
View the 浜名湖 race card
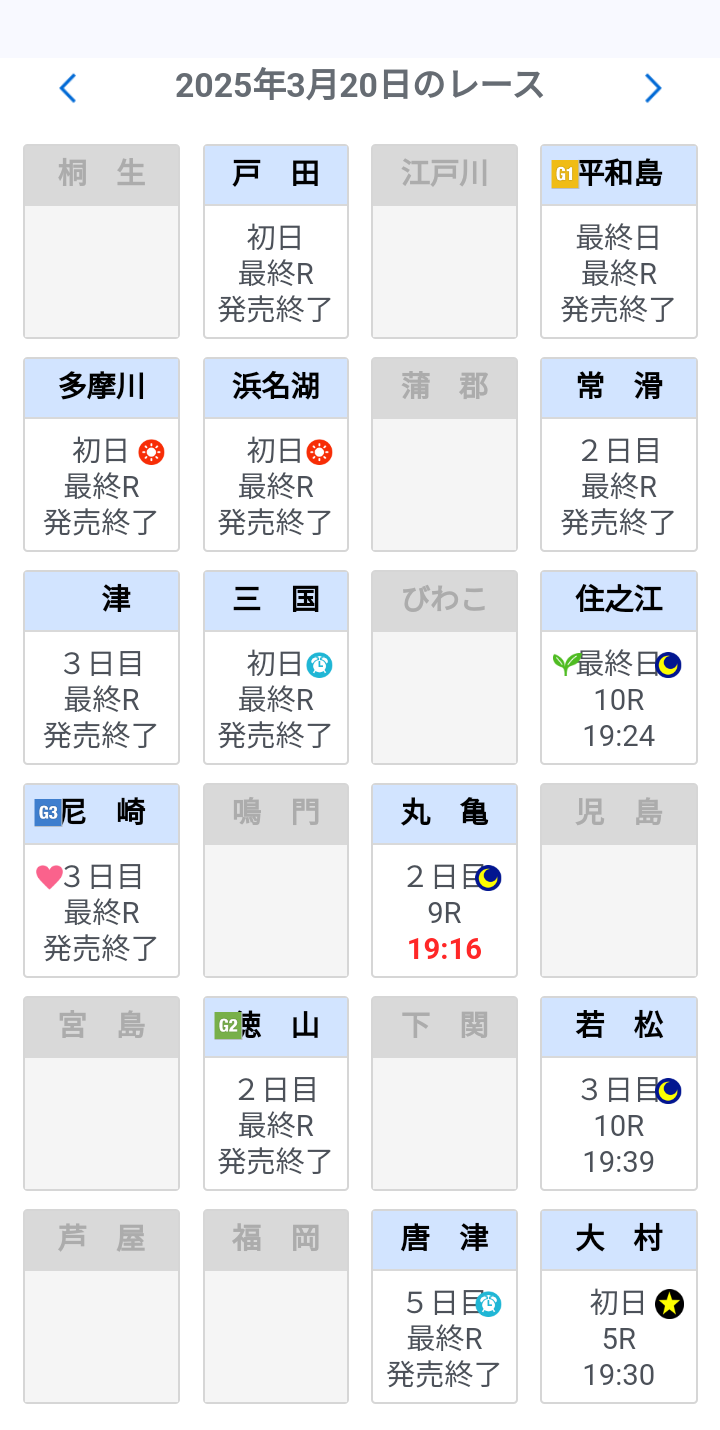click(x=276, y=455)
